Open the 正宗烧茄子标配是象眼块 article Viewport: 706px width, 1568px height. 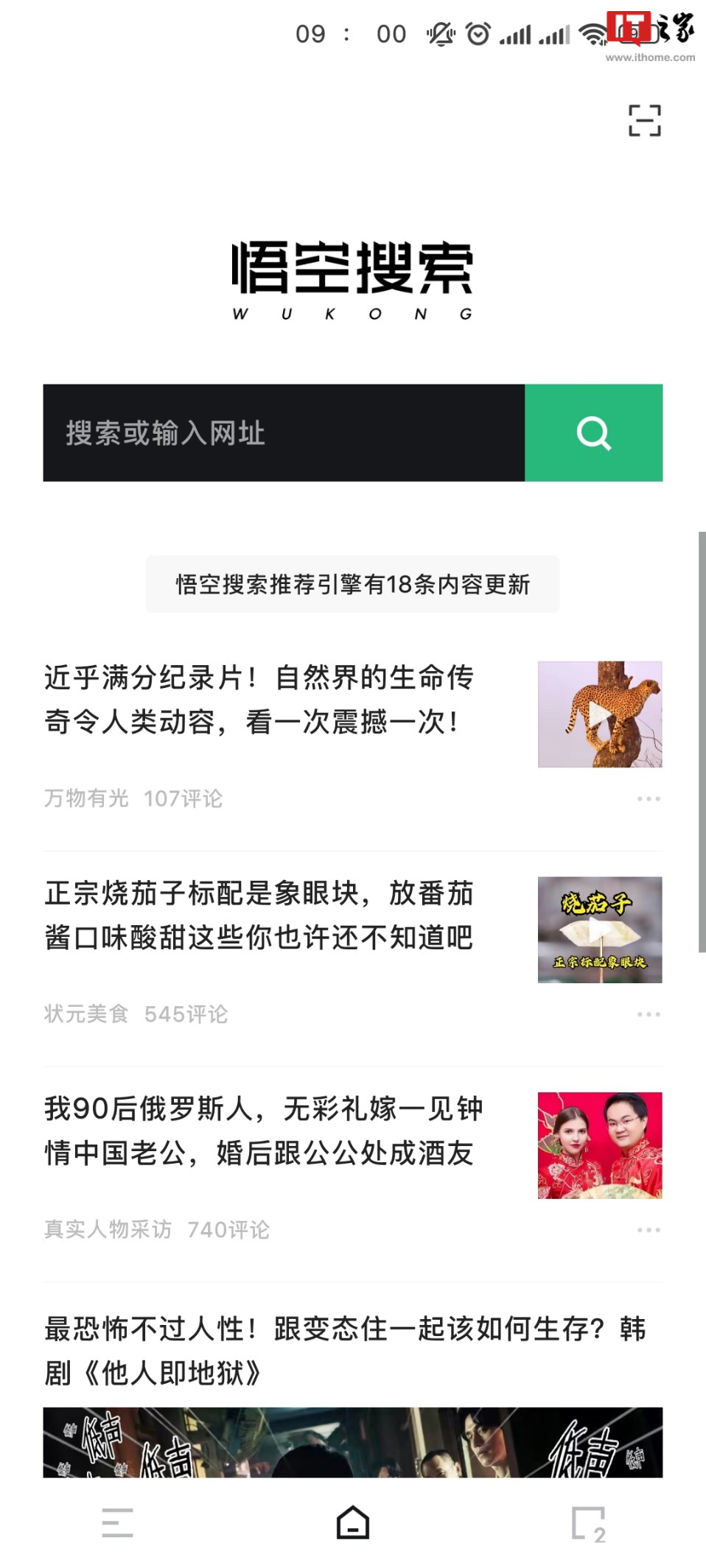[258, 915]
